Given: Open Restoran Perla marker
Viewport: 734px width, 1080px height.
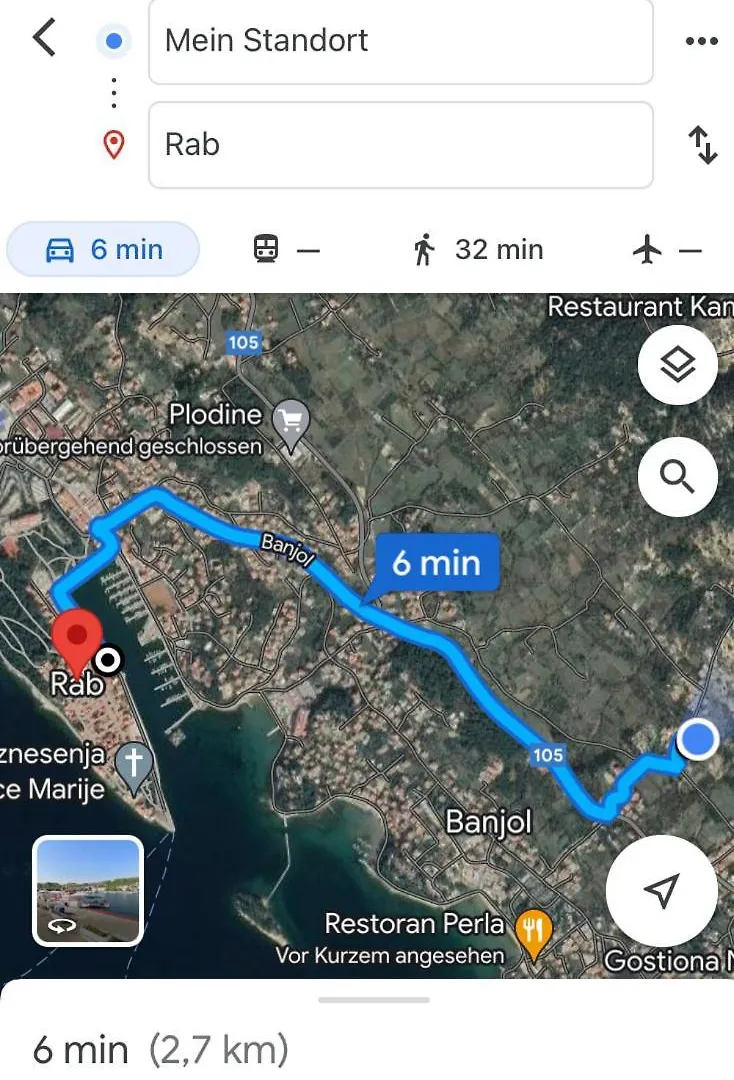Looking at the screenshot, I should [533, 930].
